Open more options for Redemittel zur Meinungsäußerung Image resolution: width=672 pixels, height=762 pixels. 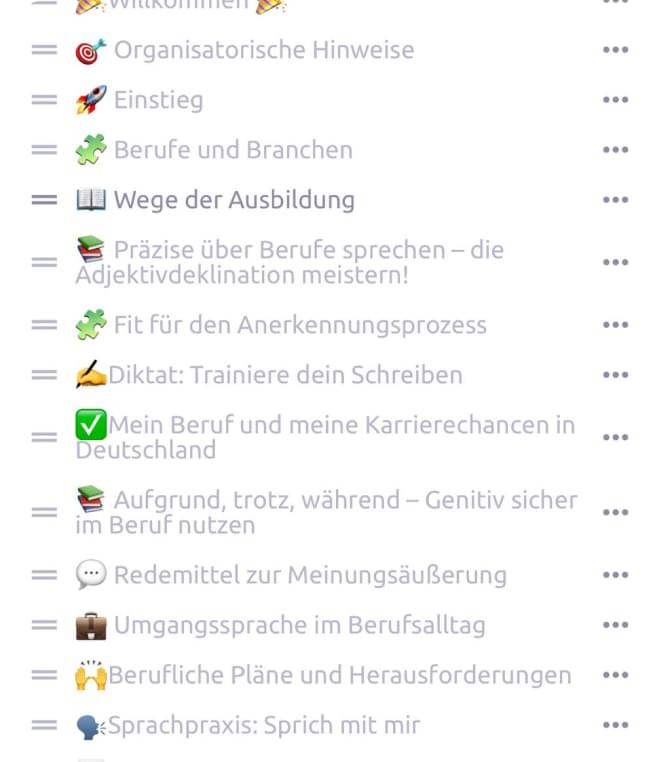615,575
